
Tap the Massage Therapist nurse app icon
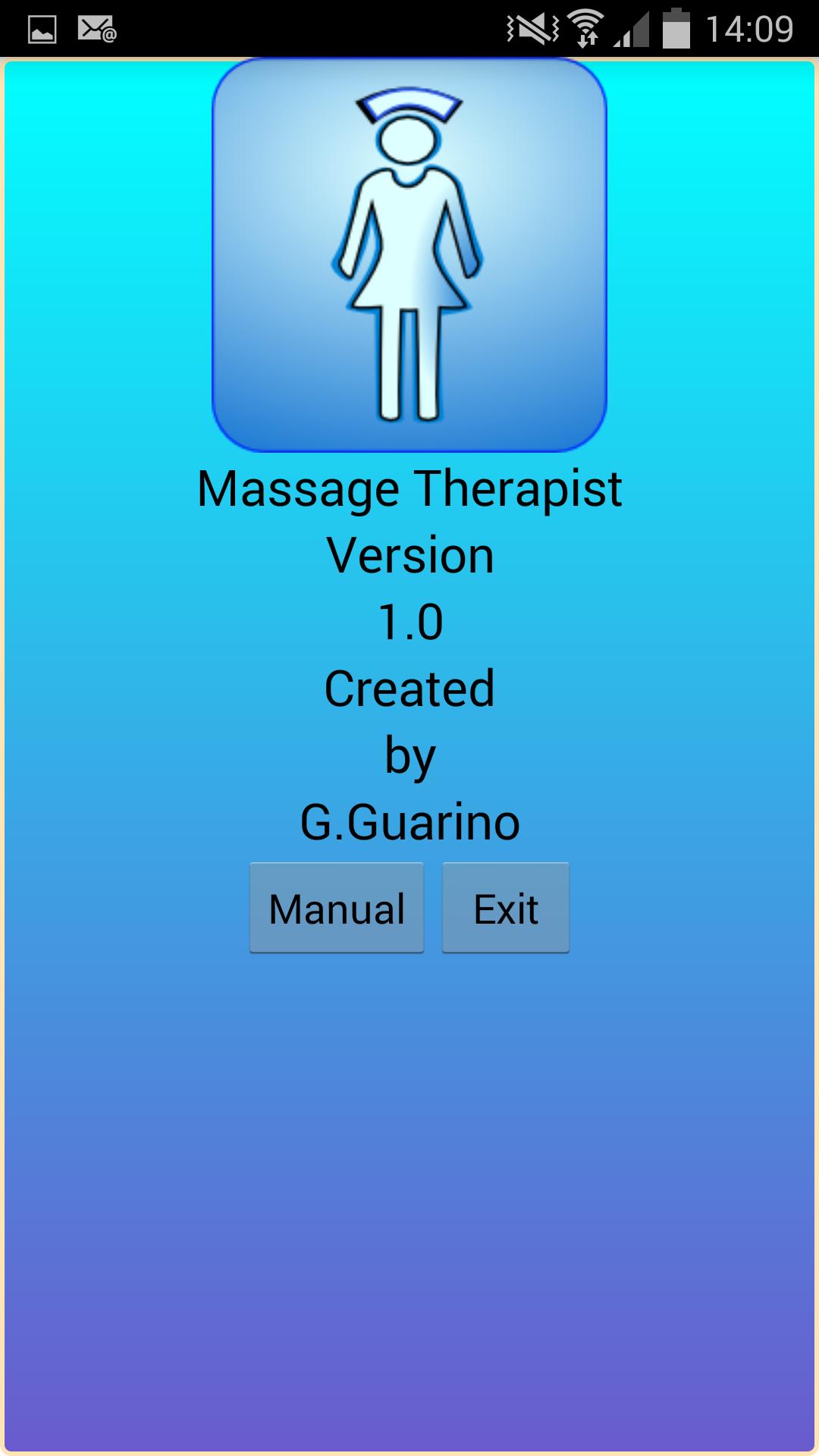point(409,254)
